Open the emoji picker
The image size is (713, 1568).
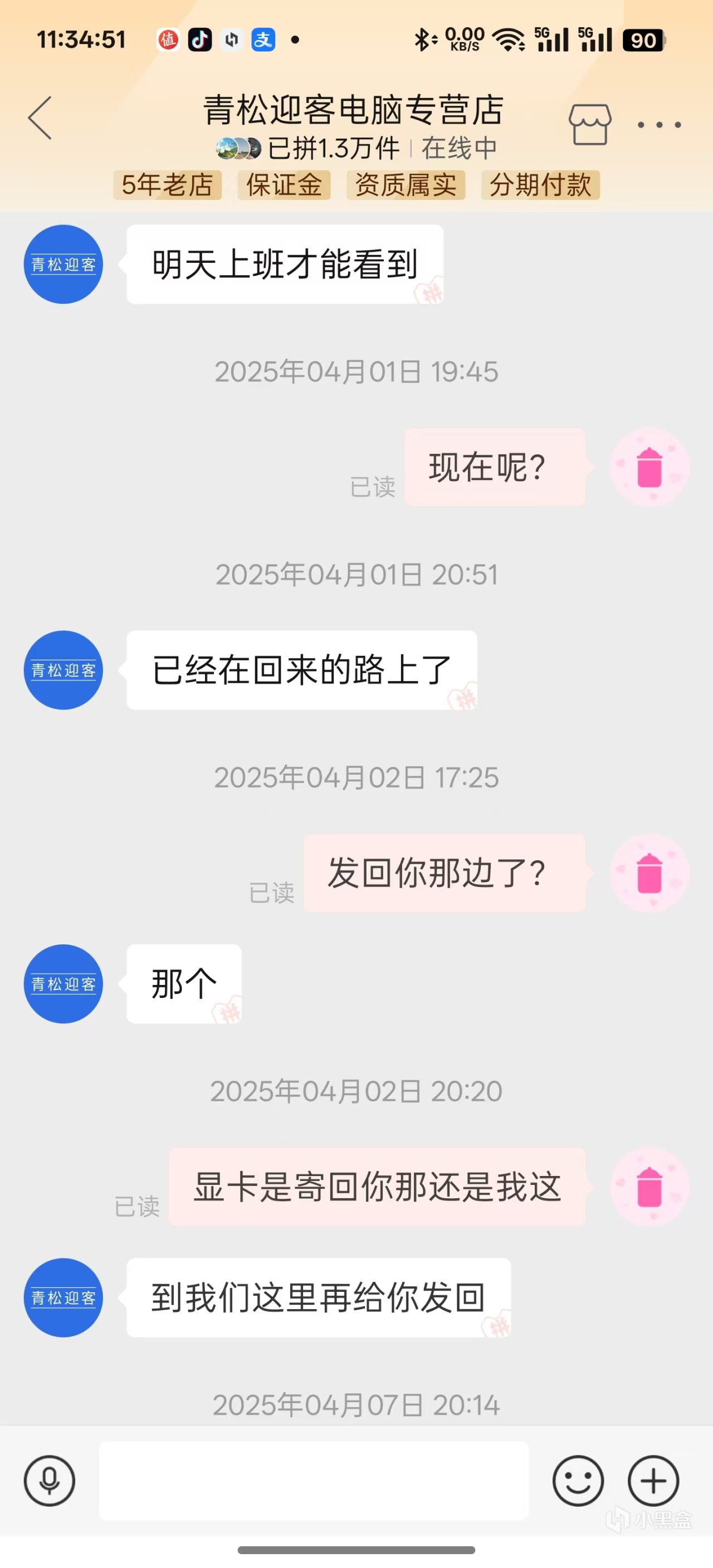578,1479
